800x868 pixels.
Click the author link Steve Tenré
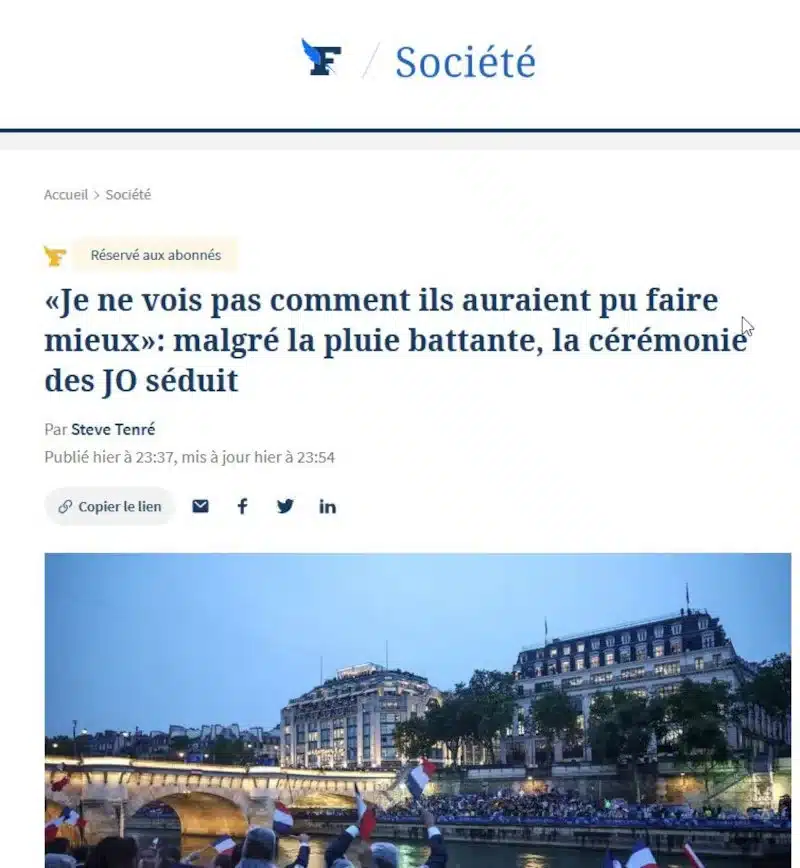click(113, 429)
